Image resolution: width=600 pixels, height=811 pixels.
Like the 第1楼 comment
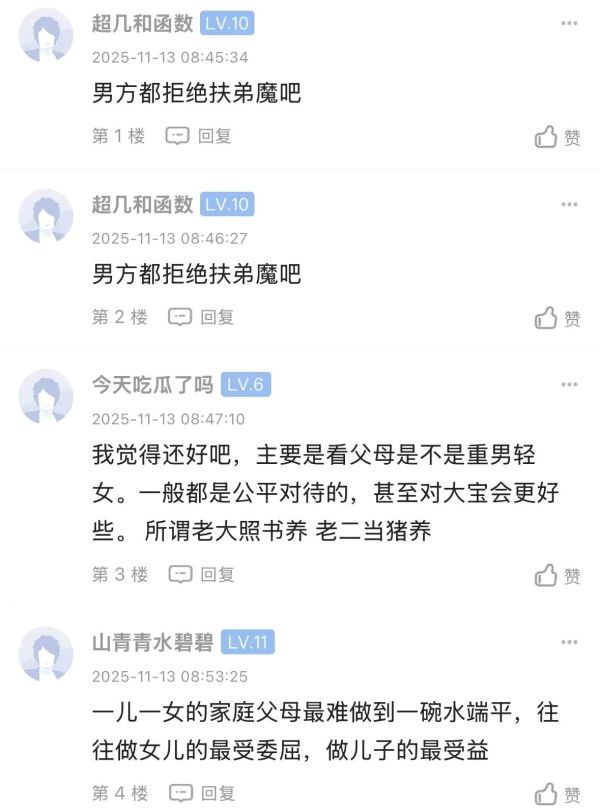(557, 138)
